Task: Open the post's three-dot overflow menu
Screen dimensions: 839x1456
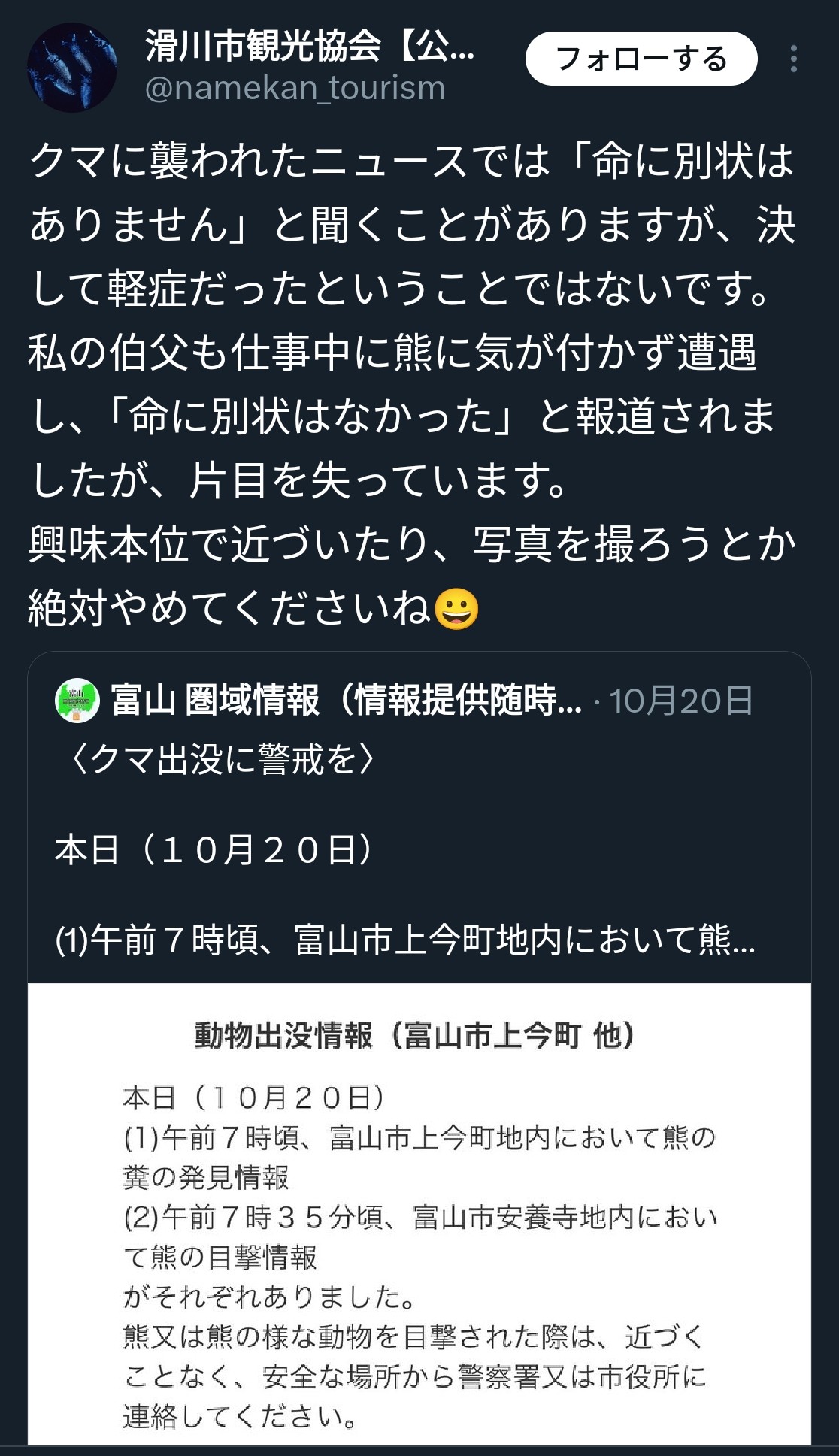Action: pyautogui.click(x=793, y=59)
